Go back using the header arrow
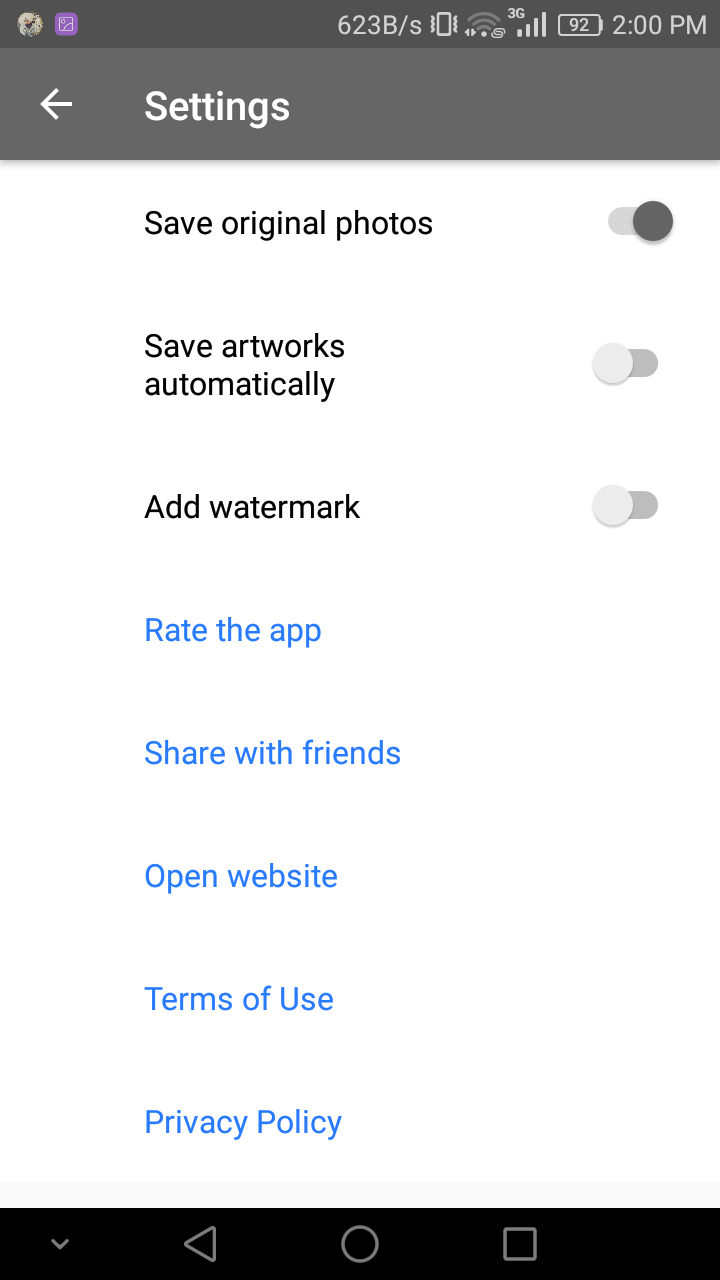Screen dimensions: 720x1280 pyautogui.click(x=56, y=104)
